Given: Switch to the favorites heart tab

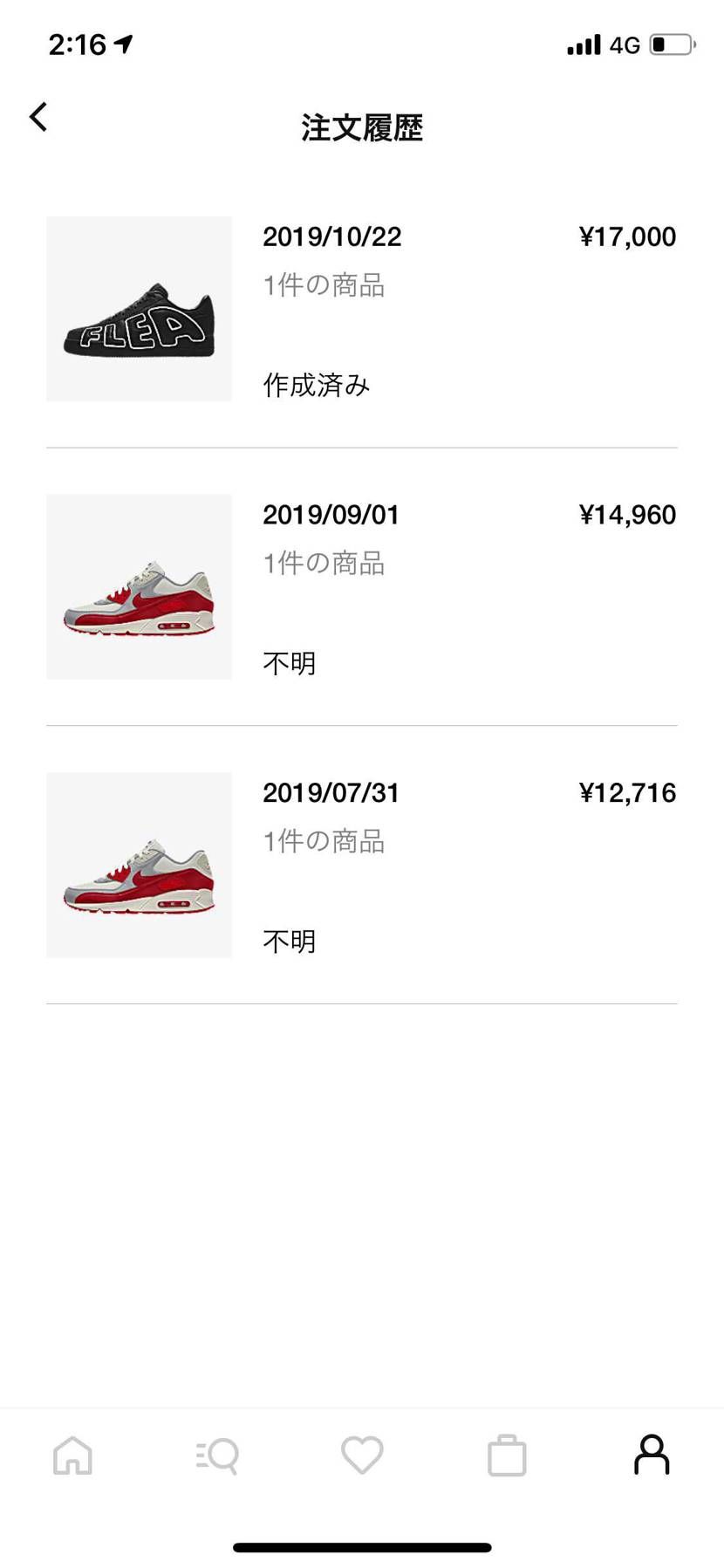Looking at the screenshot, I should (362, 1455).
